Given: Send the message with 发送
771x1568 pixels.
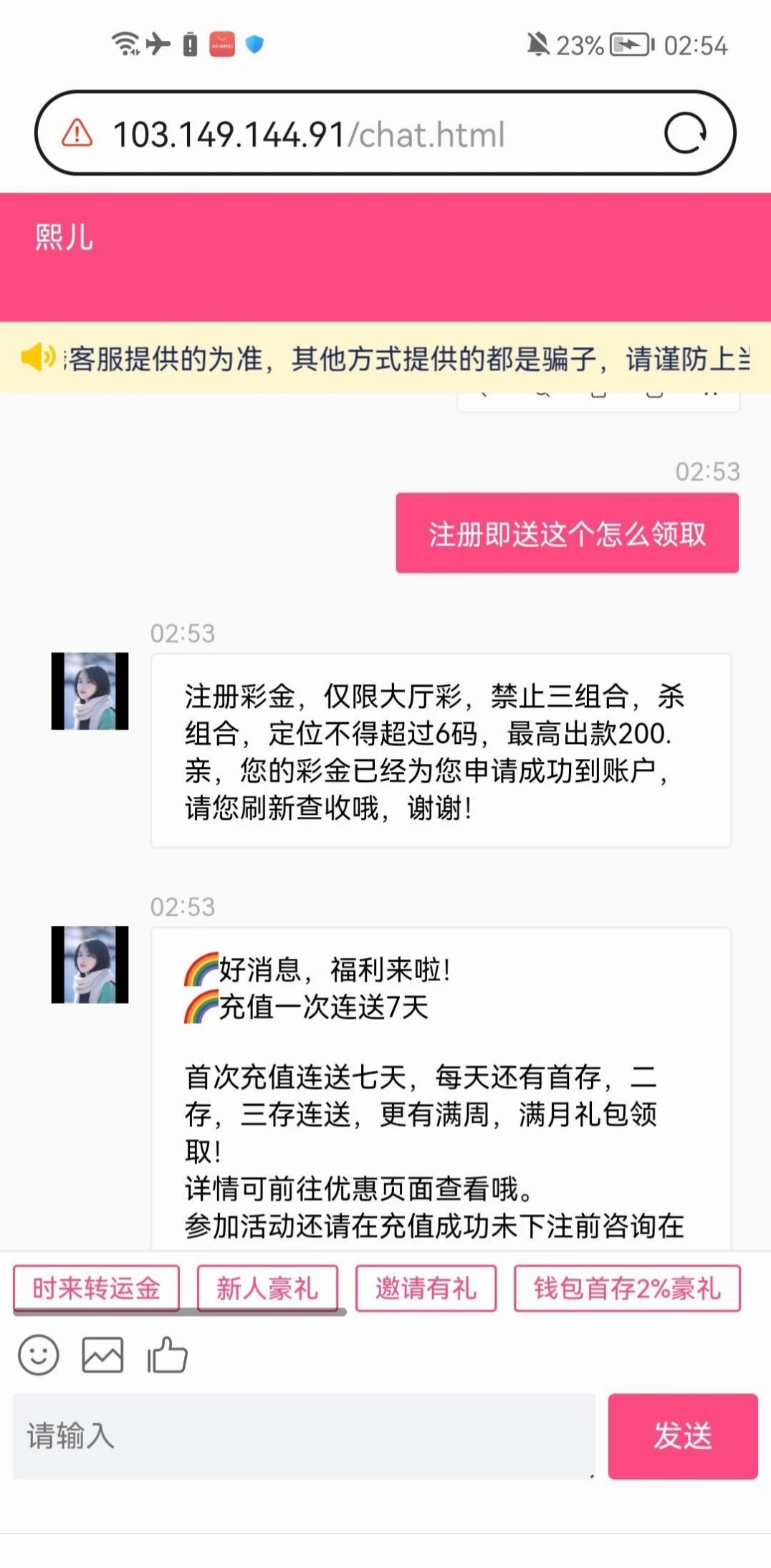Looking at the screenshot, I should 682,1435.
